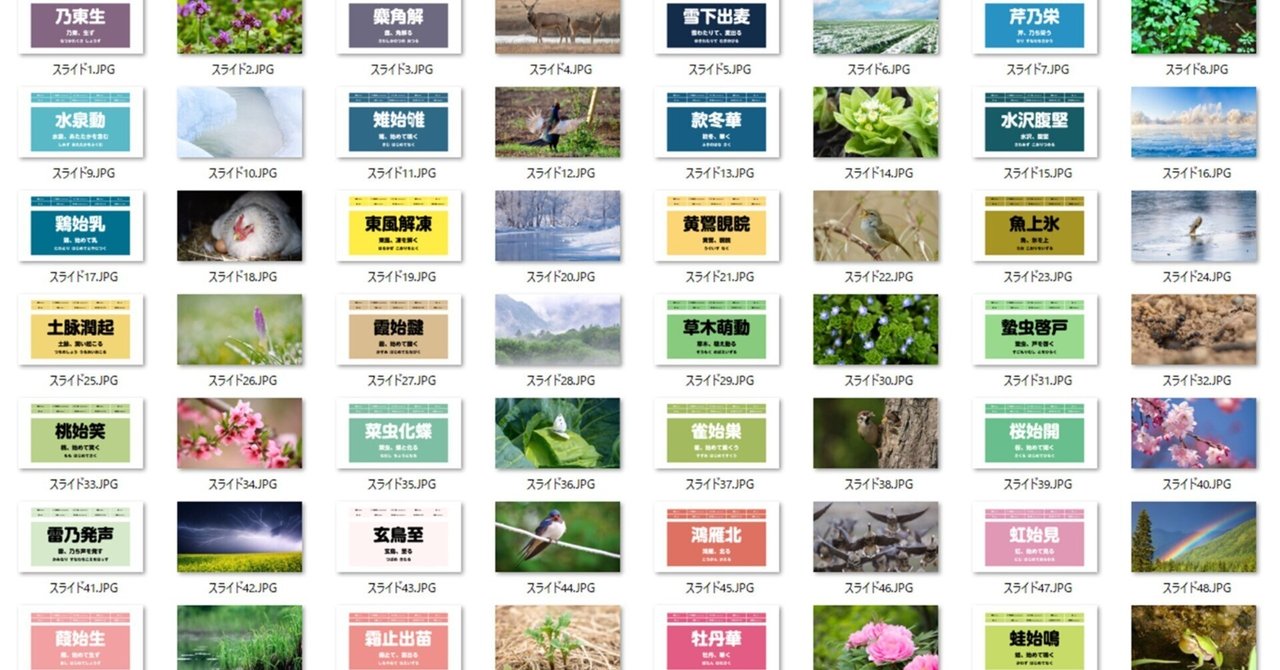Select スライド22.JPG bird thumbnail

876,226
